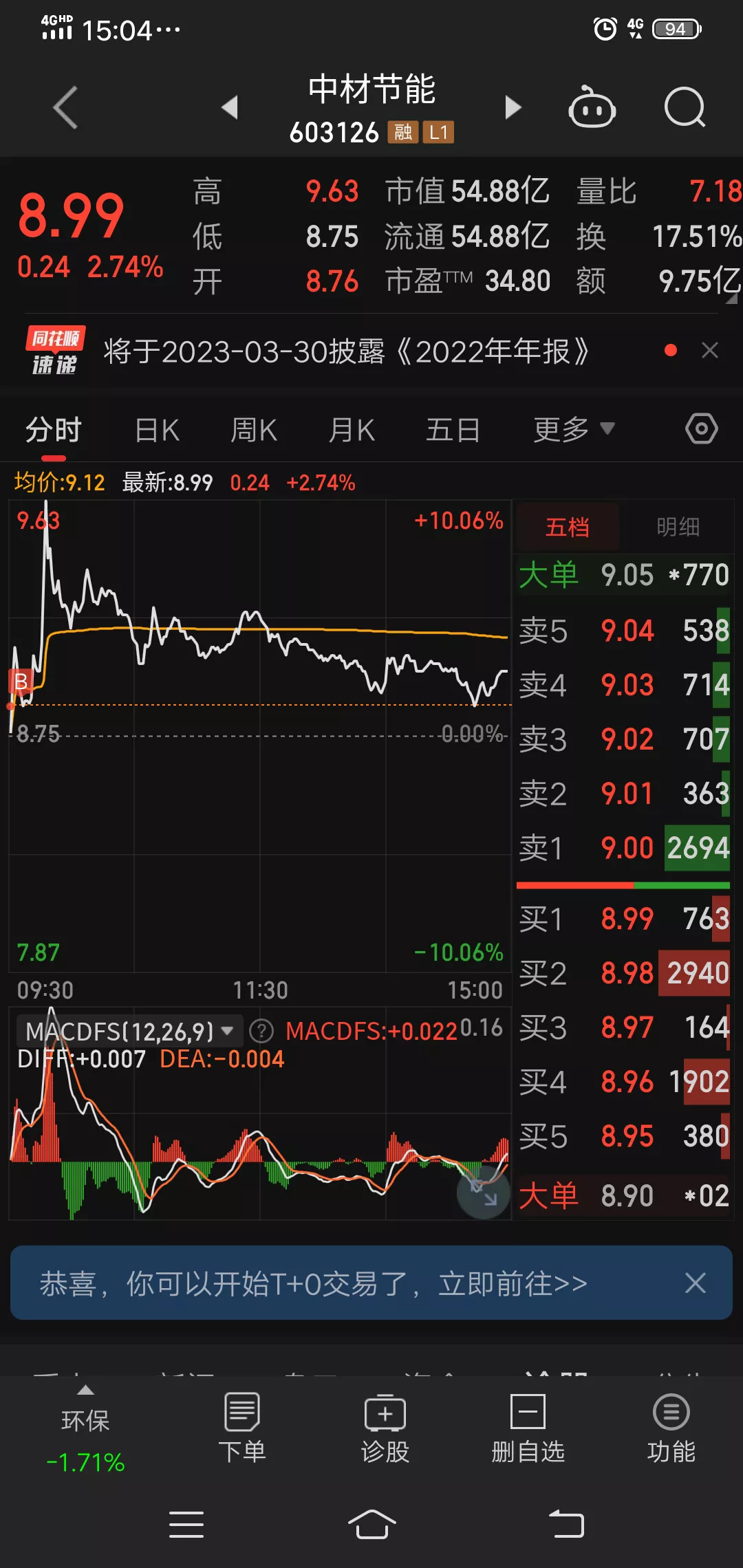Switch to the 周K chart tab
Screen dimensions: 743x1568
click(x=254, y=431)
